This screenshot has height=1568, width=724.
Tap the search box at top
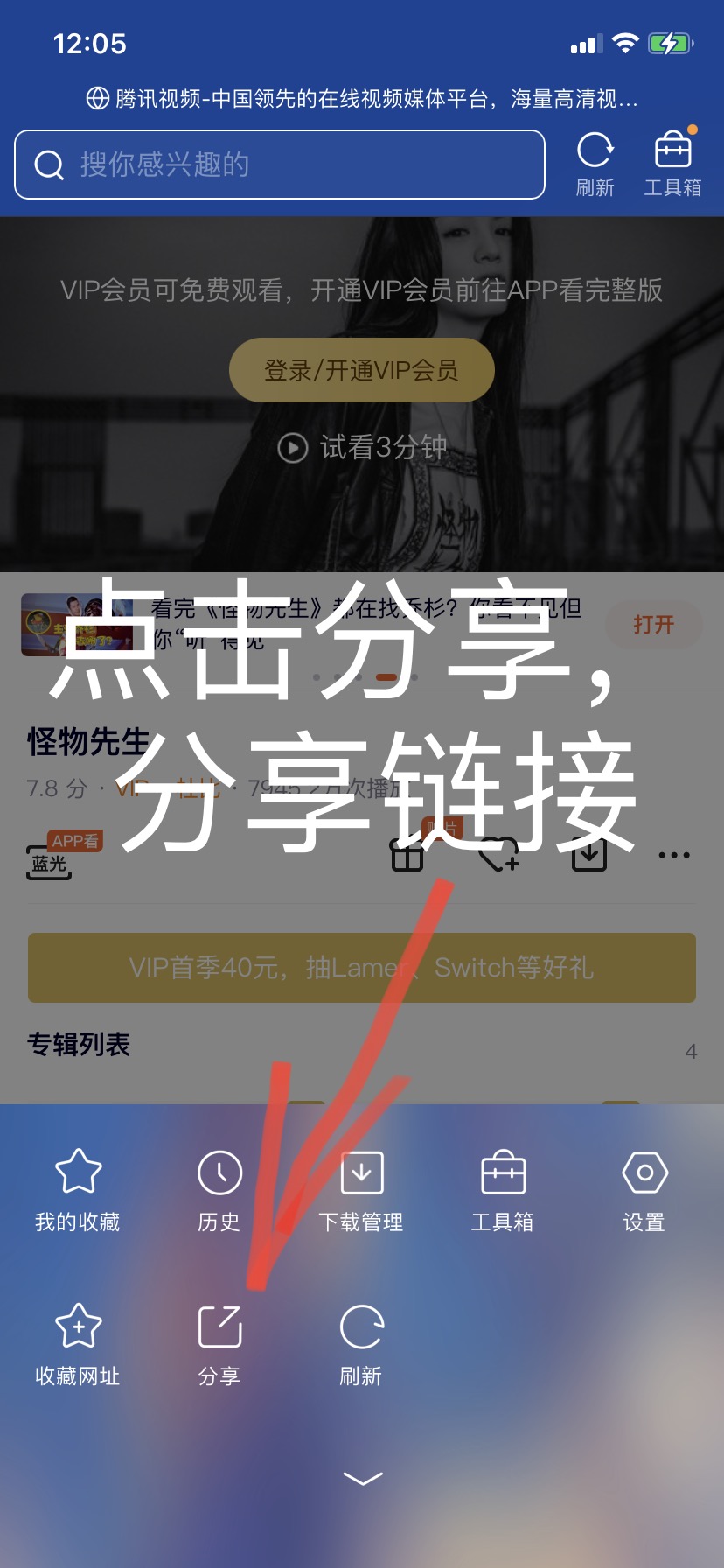(x=280, y=164)
